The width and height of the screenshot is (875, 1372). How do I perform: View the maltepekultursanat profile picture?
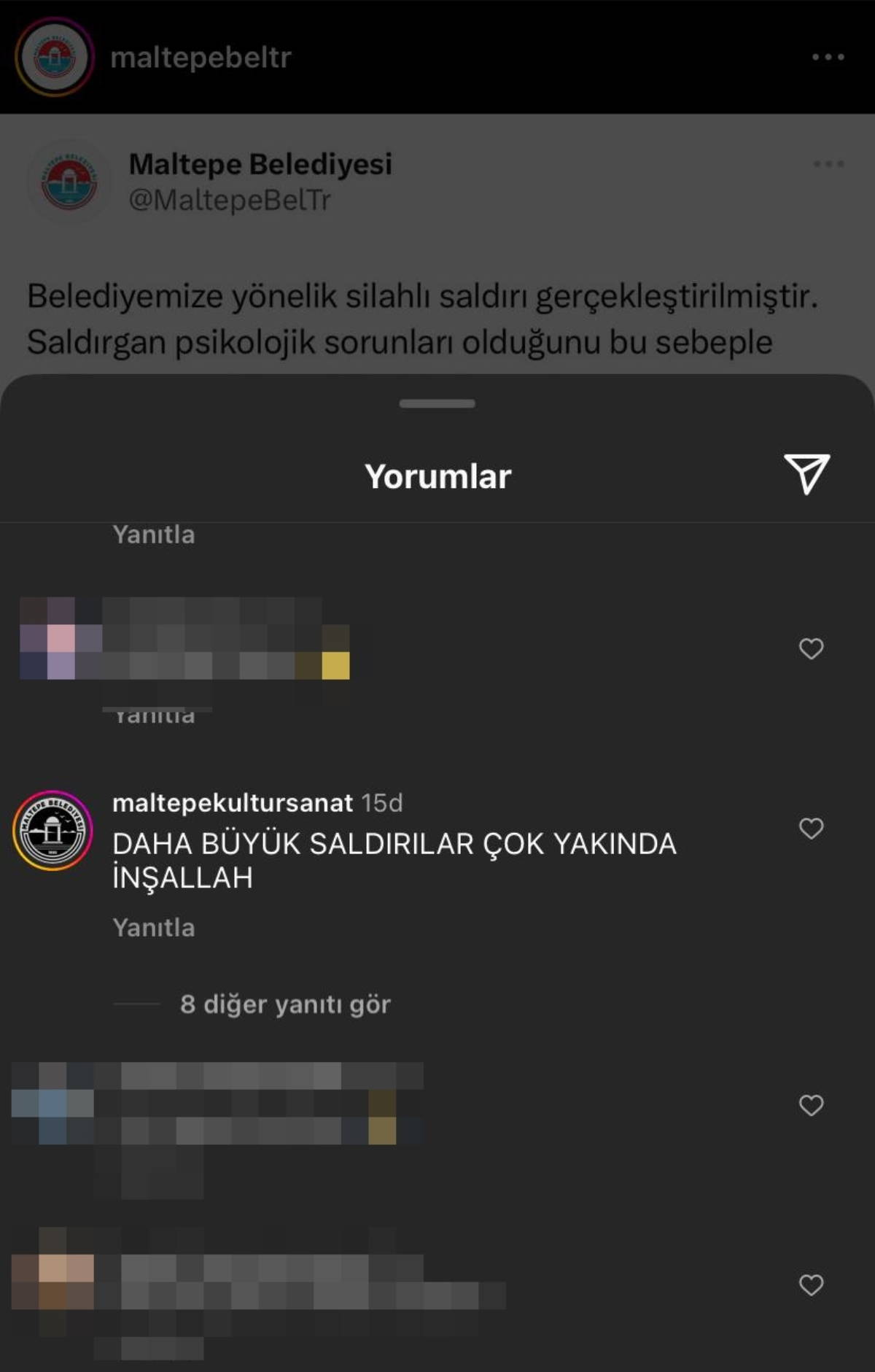tap(52, 830)
